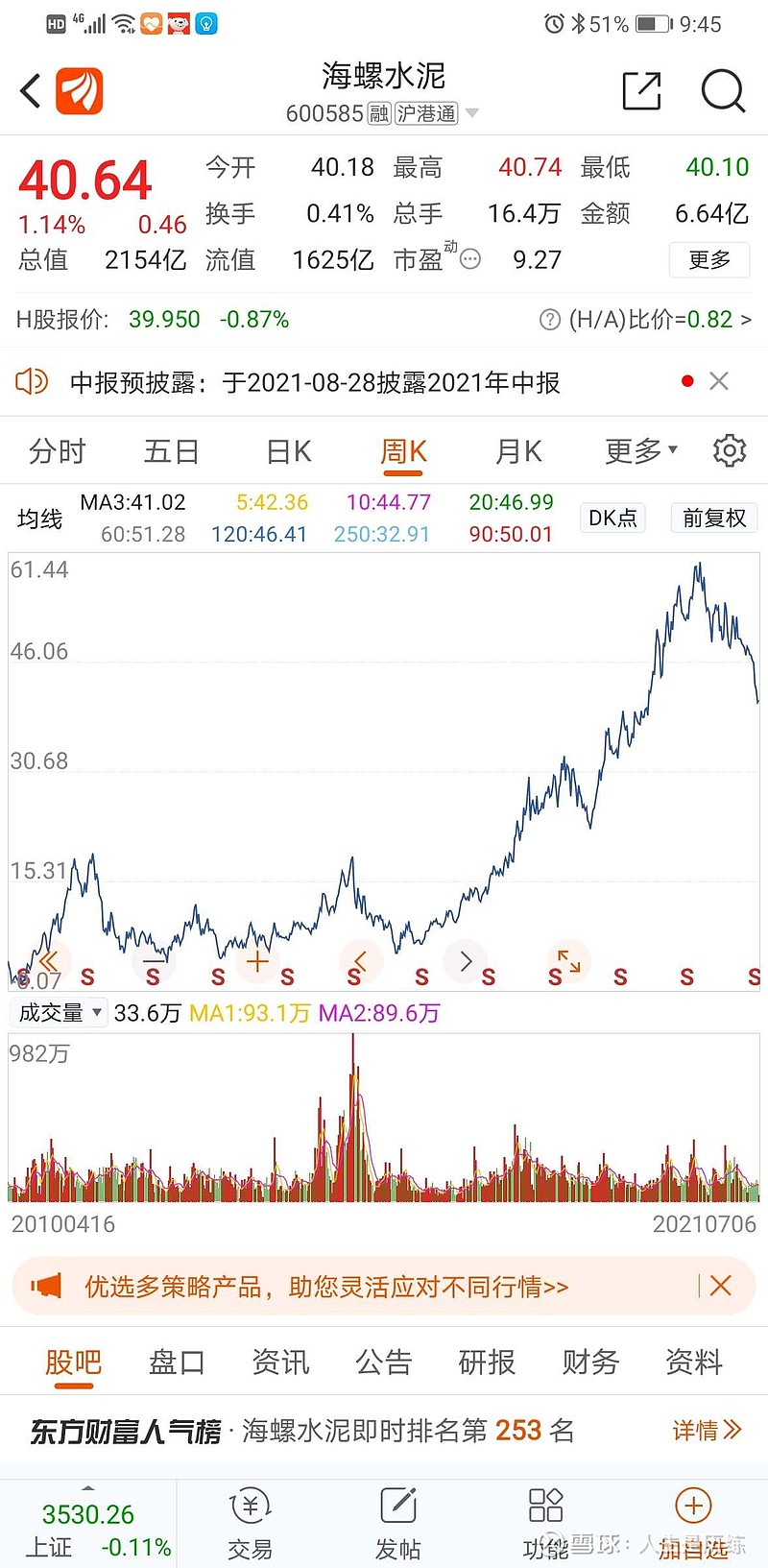Share this stock page
Screen dimensions: 768x1568
point(641,92)
